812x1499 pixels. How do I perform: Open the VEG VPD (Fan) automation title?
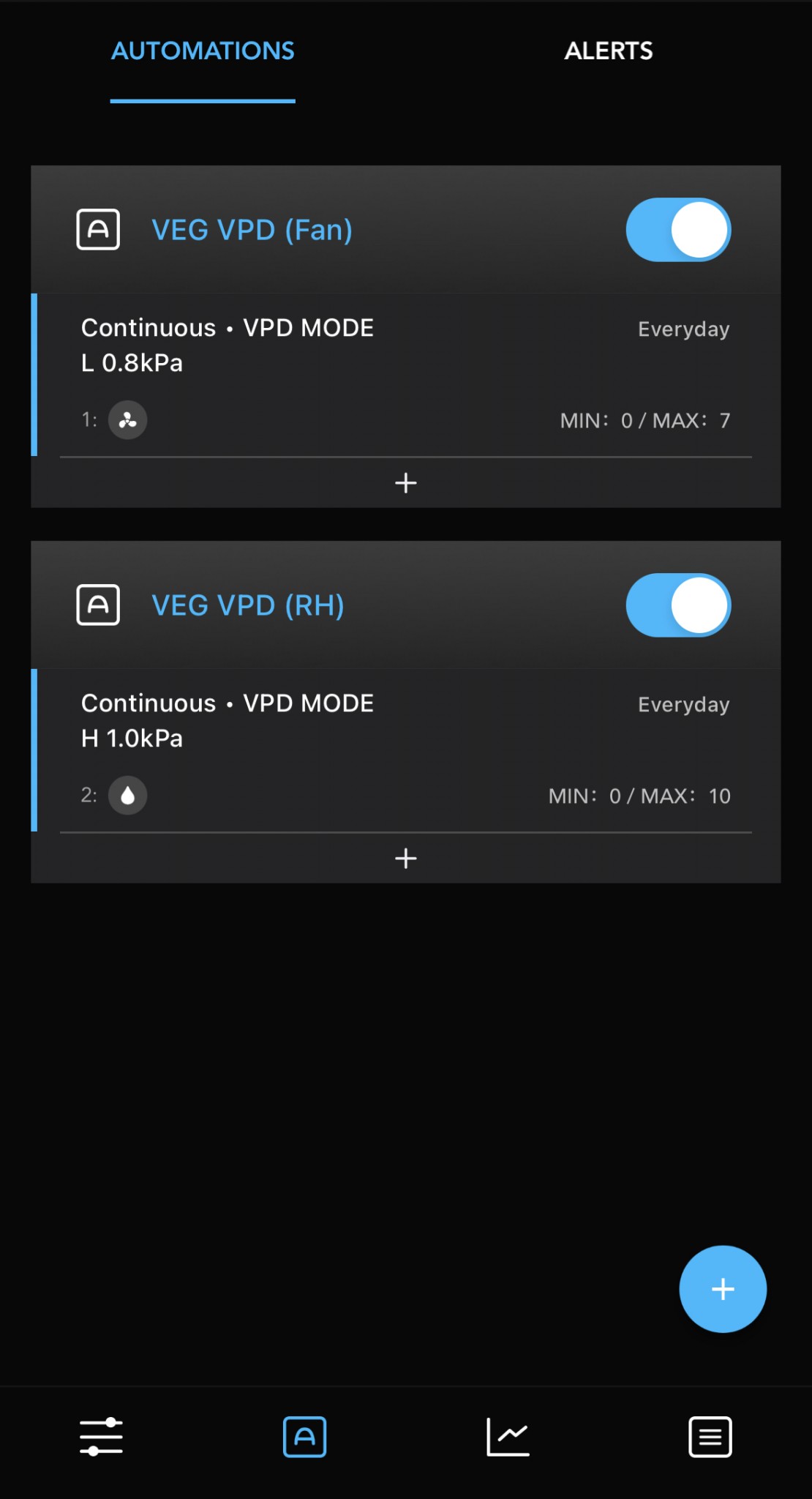[x=252, y=230]
